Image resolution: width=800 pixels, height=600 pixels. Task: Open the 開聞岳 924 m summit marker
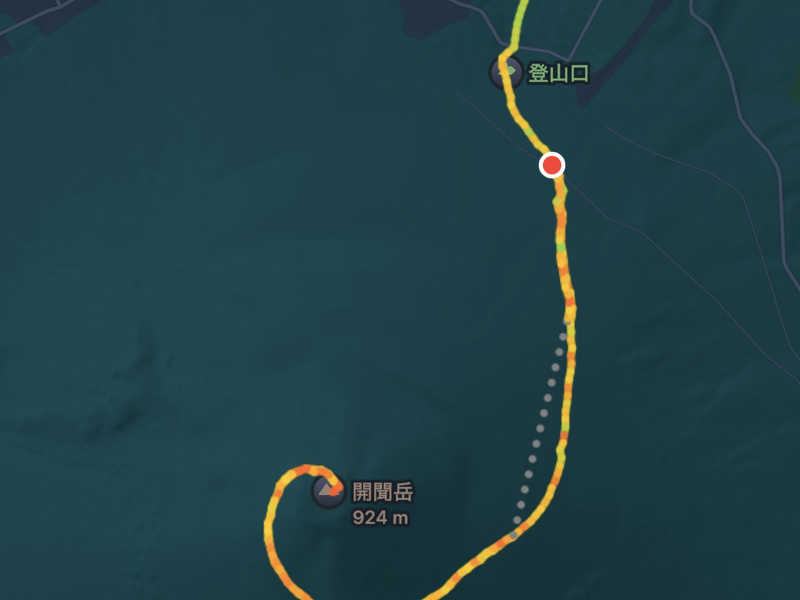[x=328, y=491]
